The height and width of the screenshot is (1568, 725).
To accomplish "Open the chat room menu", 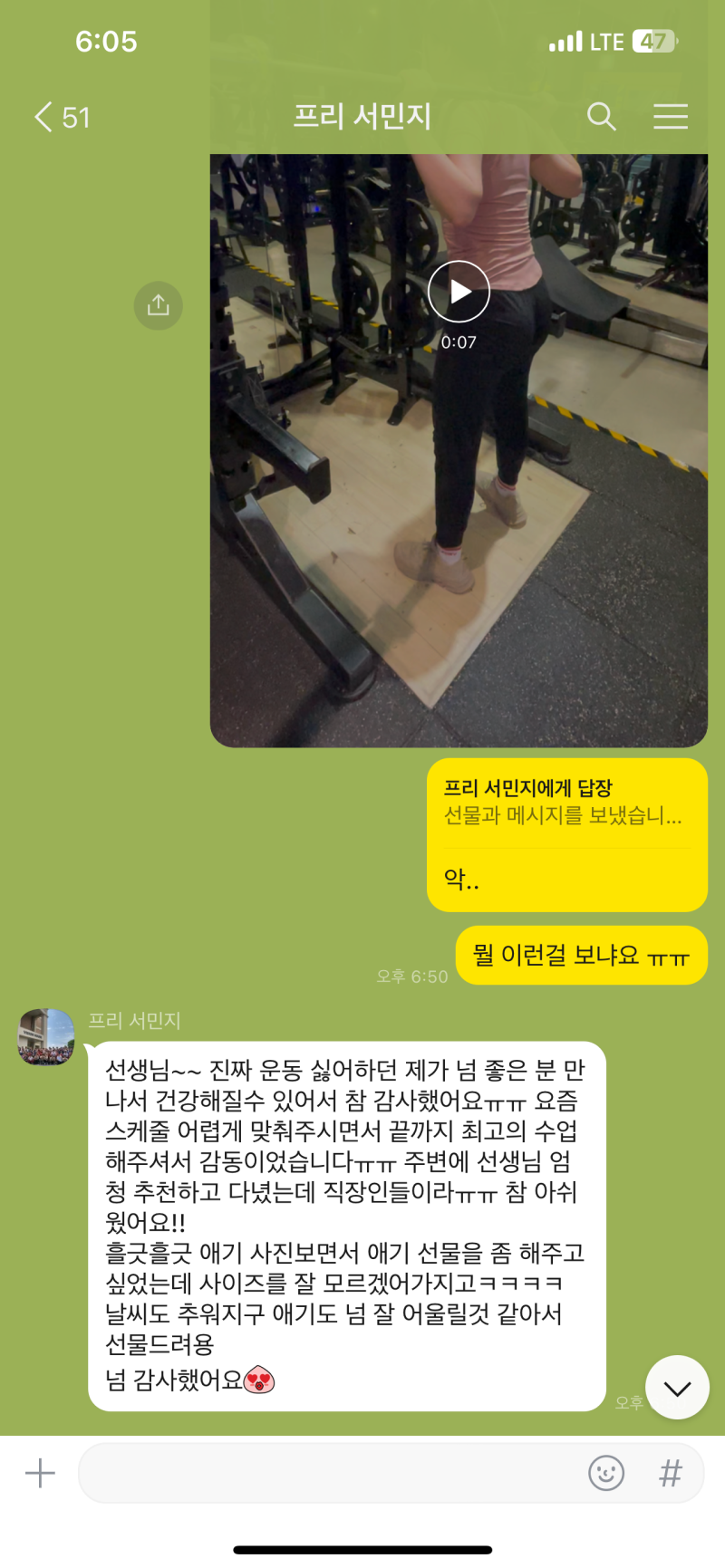I will 670,116.
